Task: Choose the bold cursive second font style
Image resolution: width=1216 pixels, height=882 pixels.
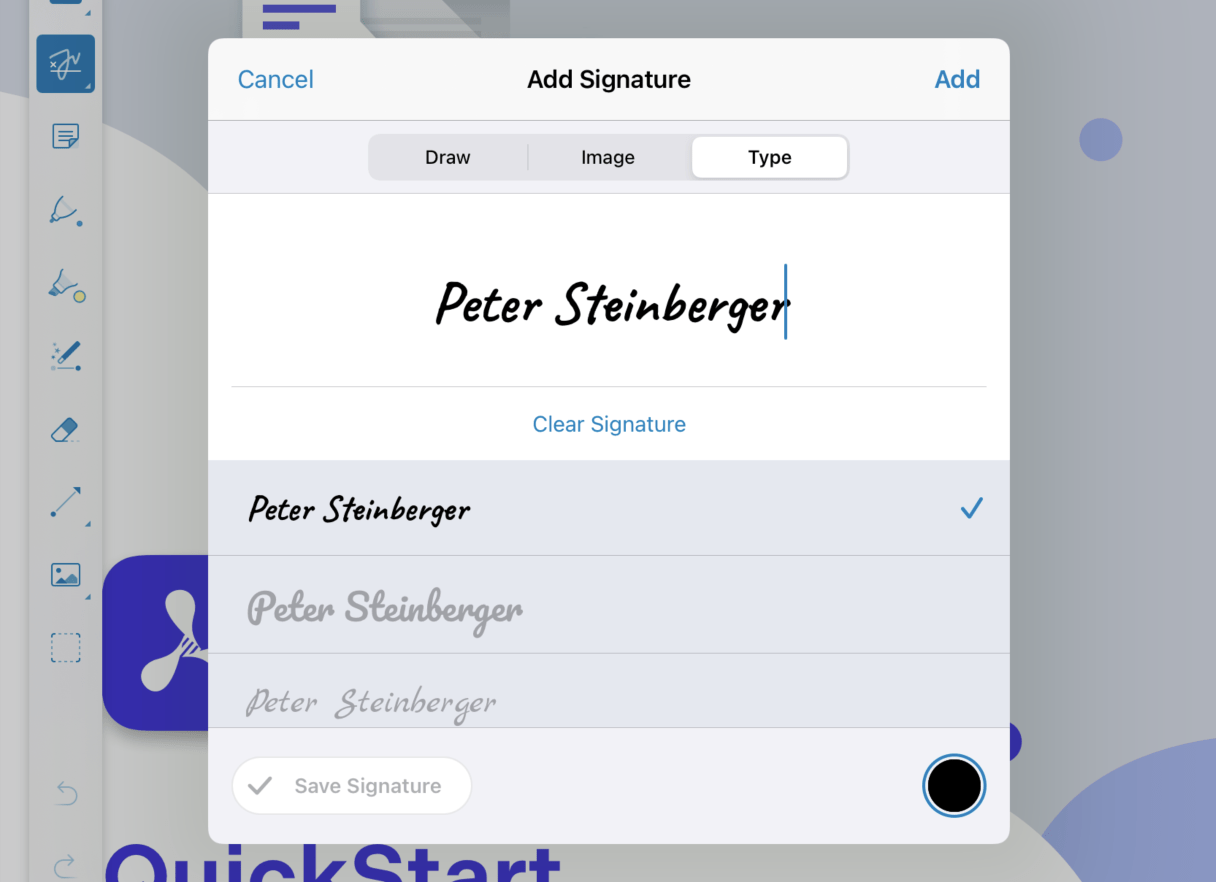Action: point(385,607)
